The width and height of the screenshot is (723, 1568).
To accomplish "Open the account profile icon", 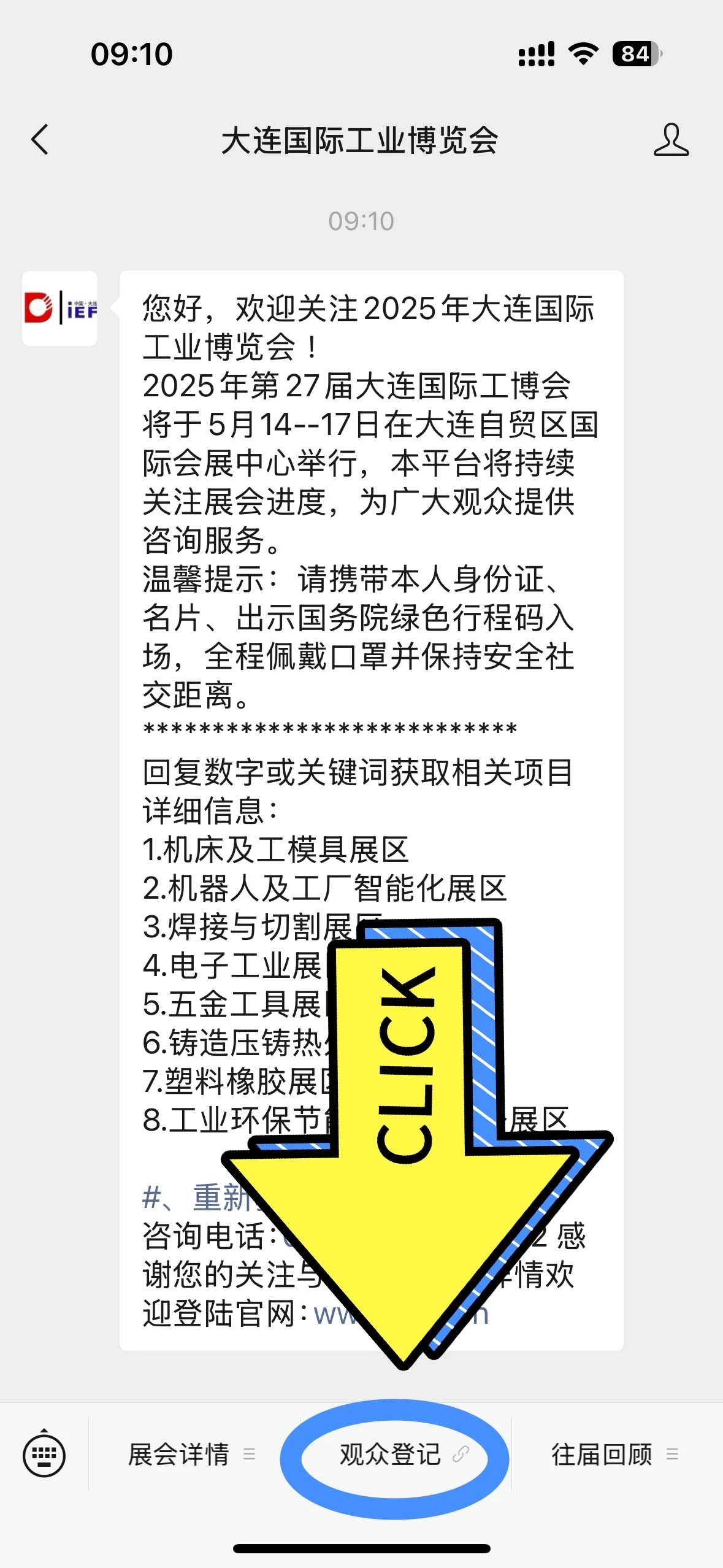I will click(x=671, y=140).
